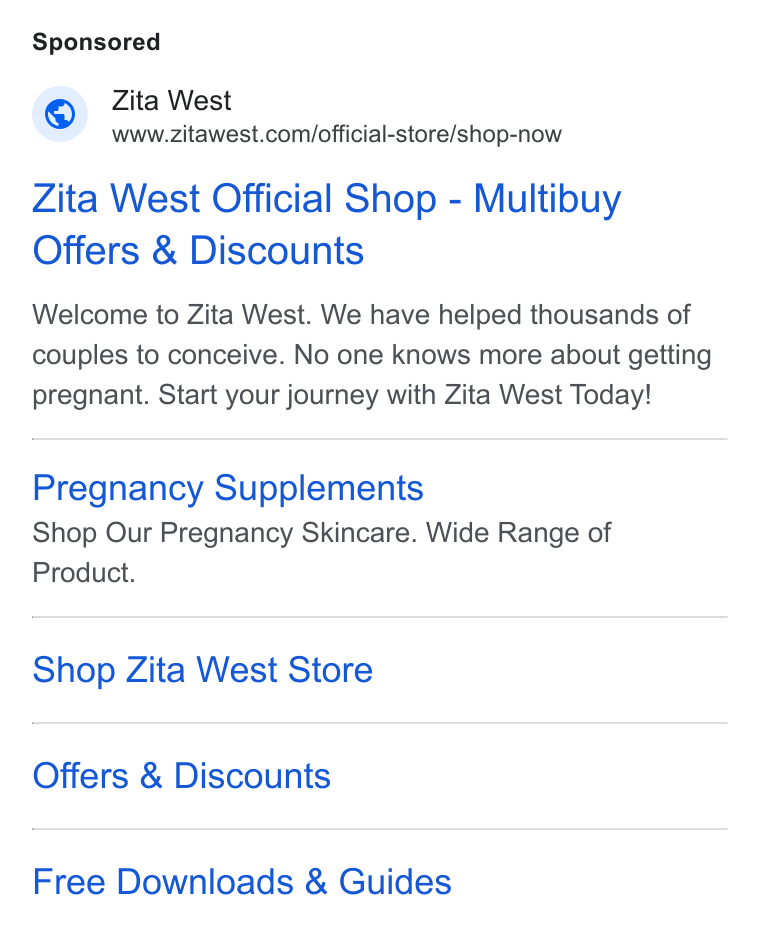Open the Zita West Official Shop headline link

[326, 224]
